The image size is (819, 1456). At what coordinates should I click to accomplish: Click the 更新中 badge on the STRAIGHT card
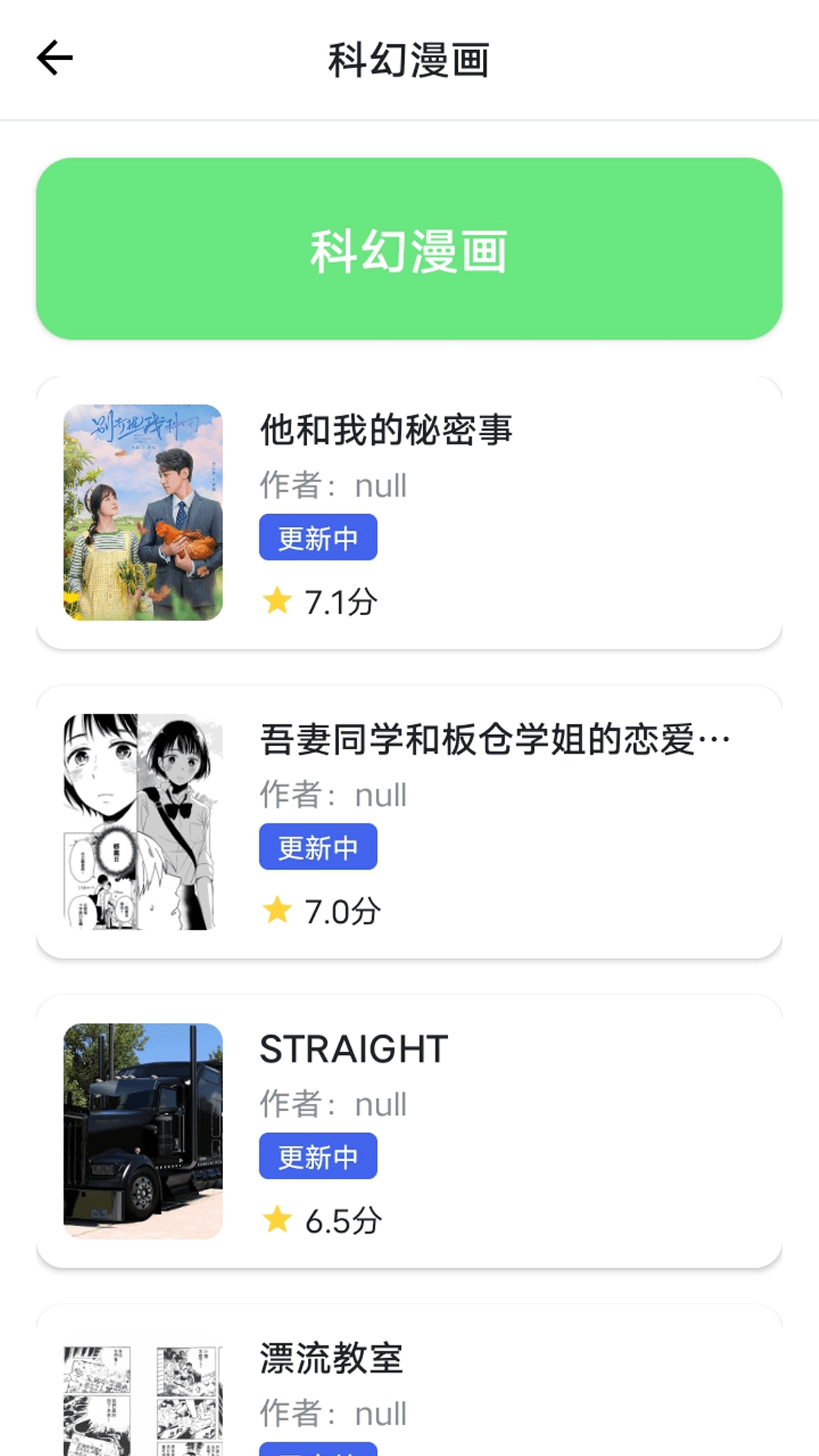[x=318, y=1155]
